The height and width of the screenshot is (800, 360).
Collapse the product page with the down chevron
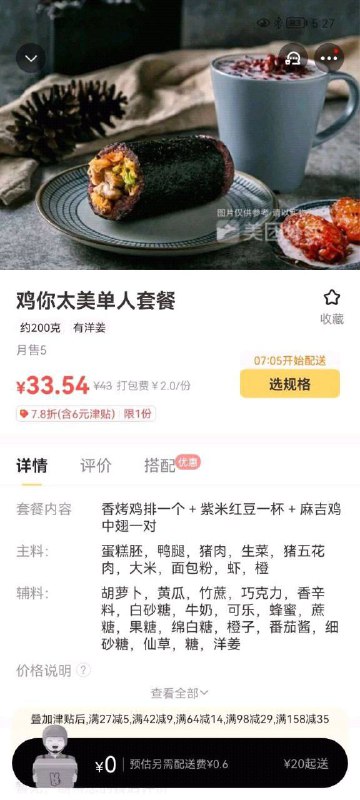[31, 58]
